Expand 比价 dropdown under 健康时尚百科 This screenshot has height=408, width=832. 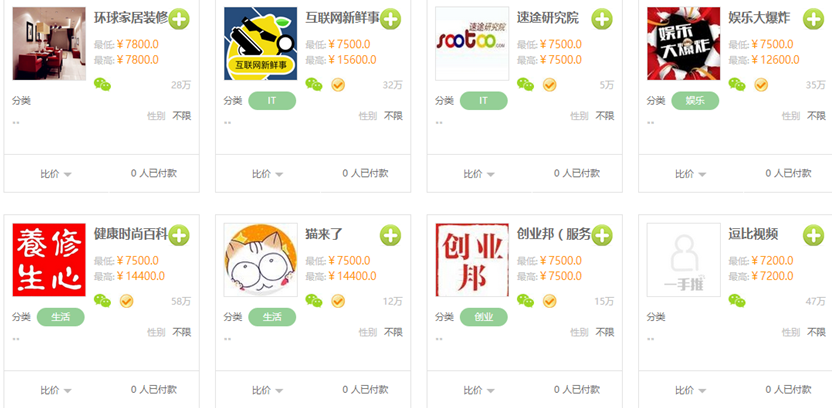point(56,391)
